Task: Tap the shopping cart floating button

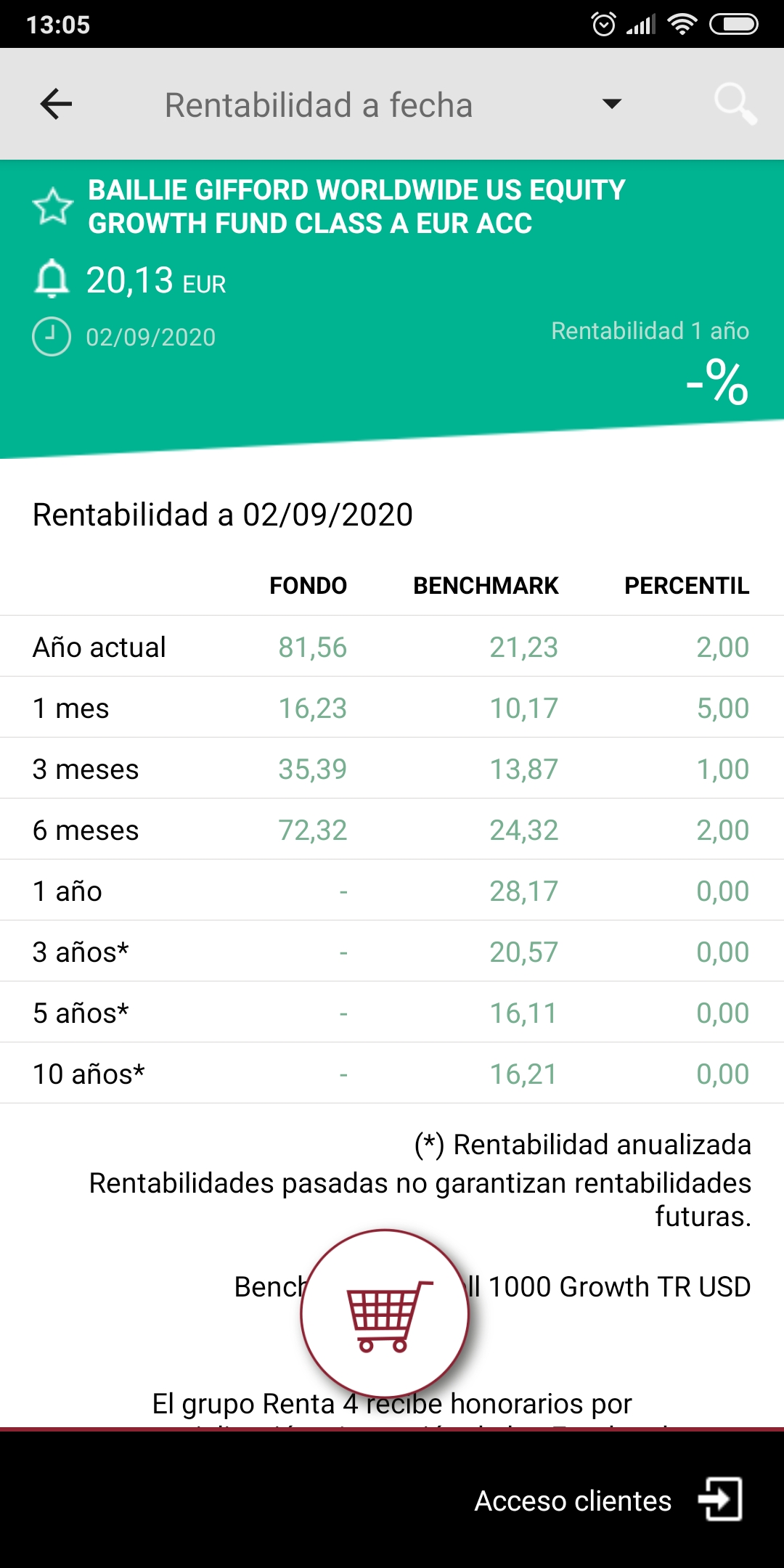Action: (x=385, y=1313)
